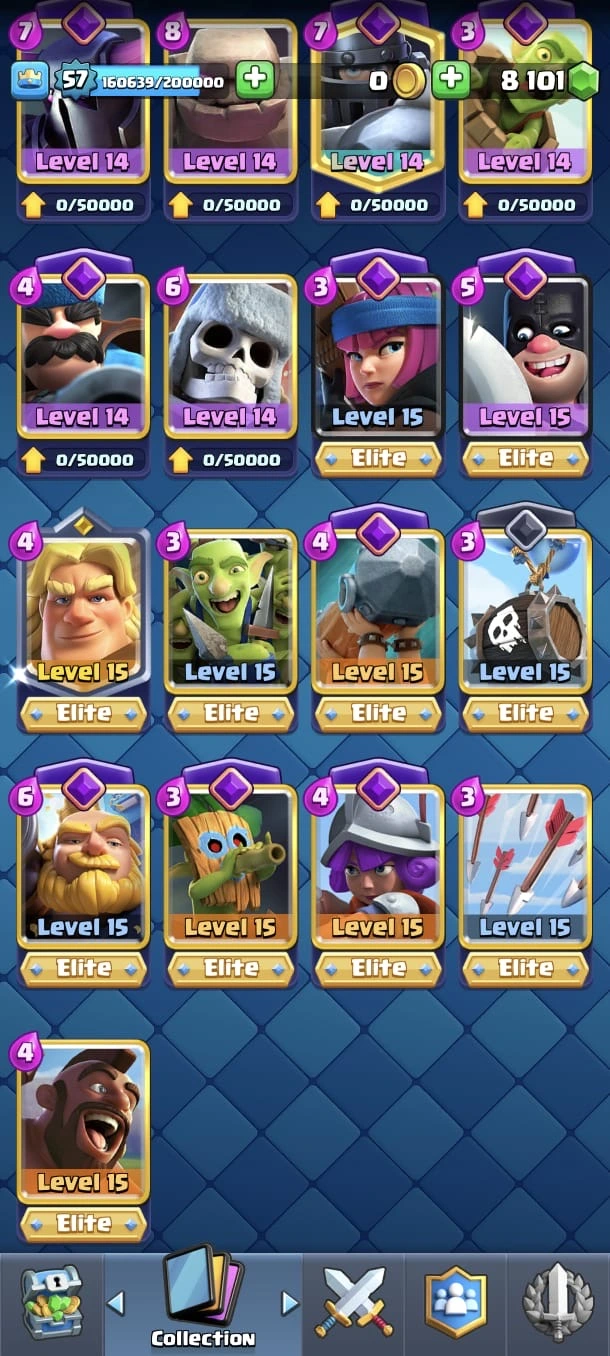
Task: Tap the player level crown badge
Action: pyautogui.click(x=30, y=80)
